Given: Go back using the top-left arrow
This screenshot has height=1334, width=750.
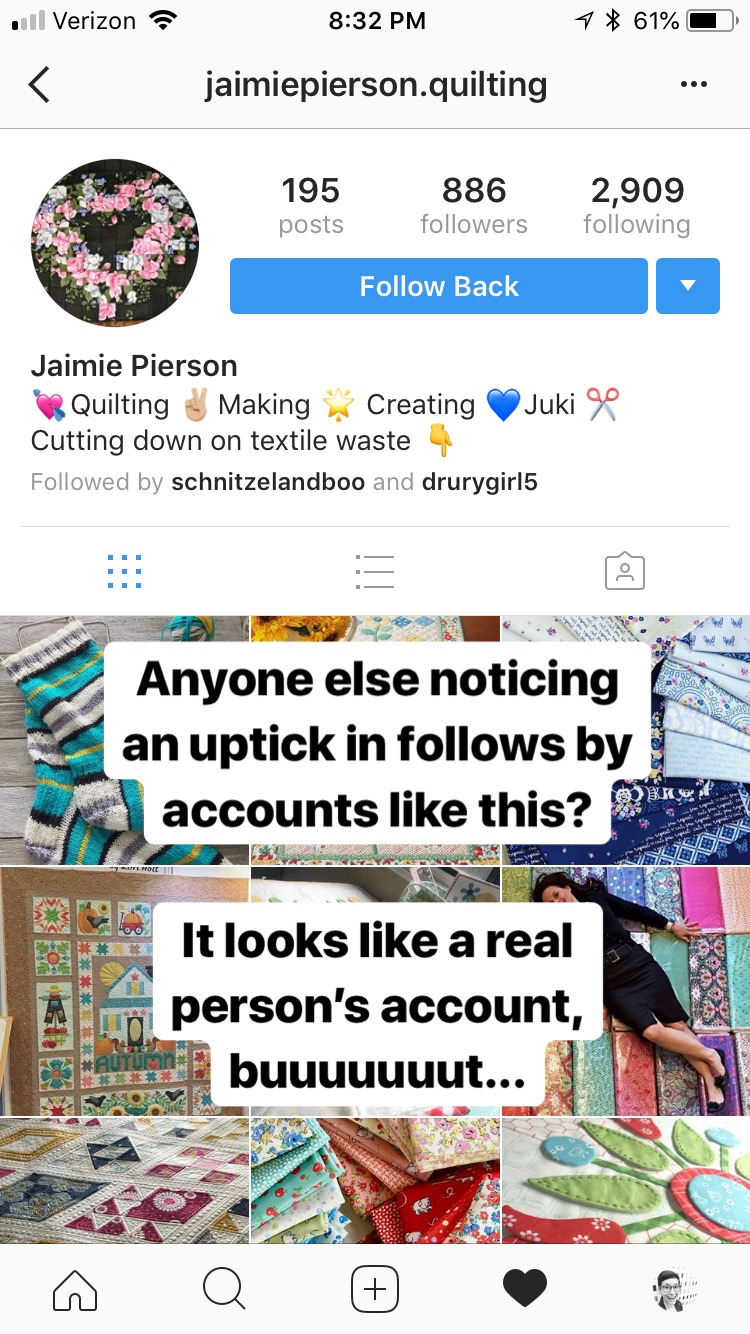Looking at the screenshot, I should click(39, 85).
